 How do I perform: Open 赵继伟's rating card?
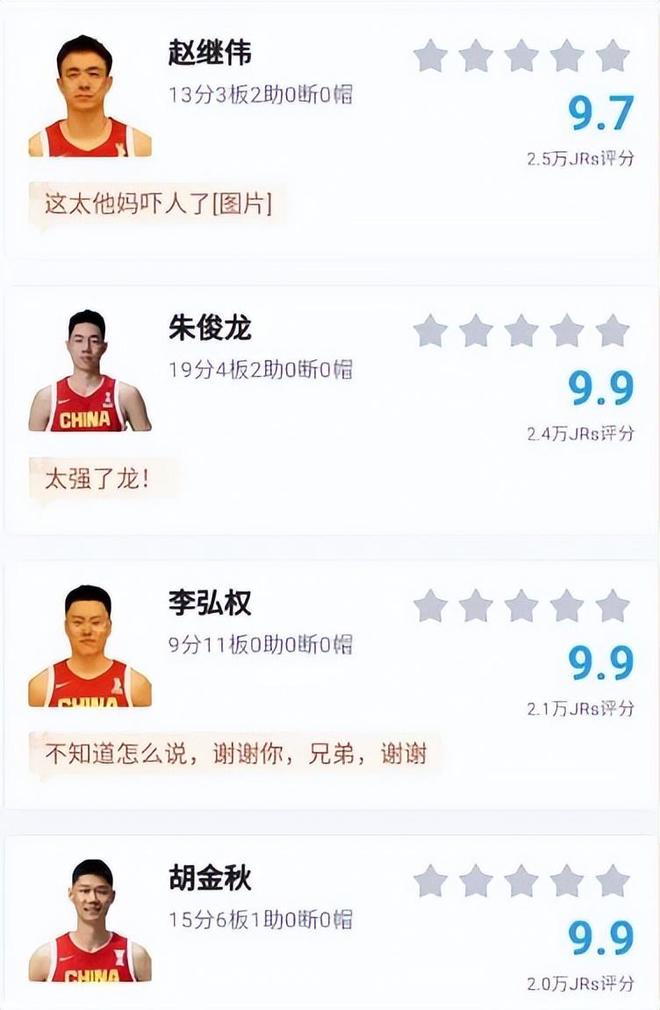coord(209,53)
